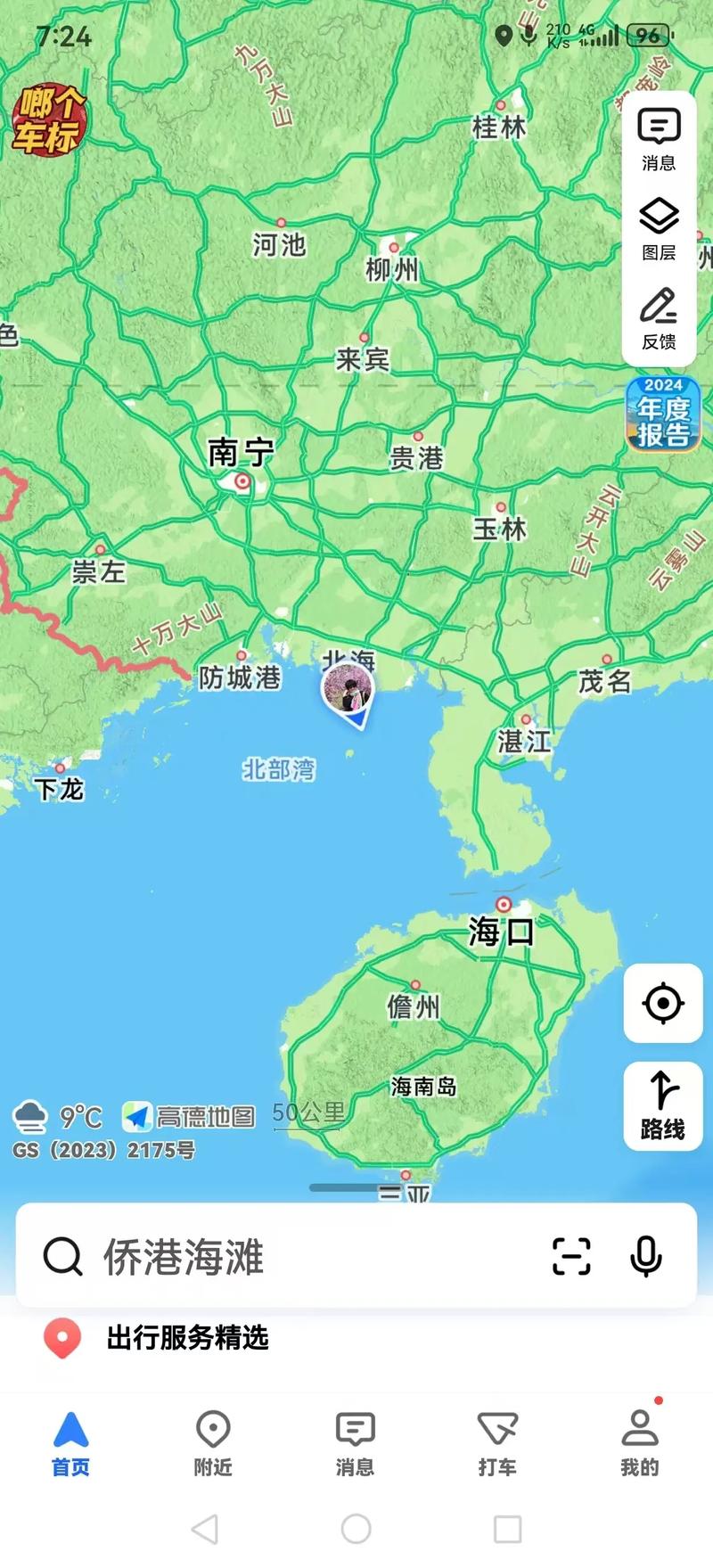Tap 出行服务精选 travel services entry
713x1568 pixels.
(x=187, y=1337)
